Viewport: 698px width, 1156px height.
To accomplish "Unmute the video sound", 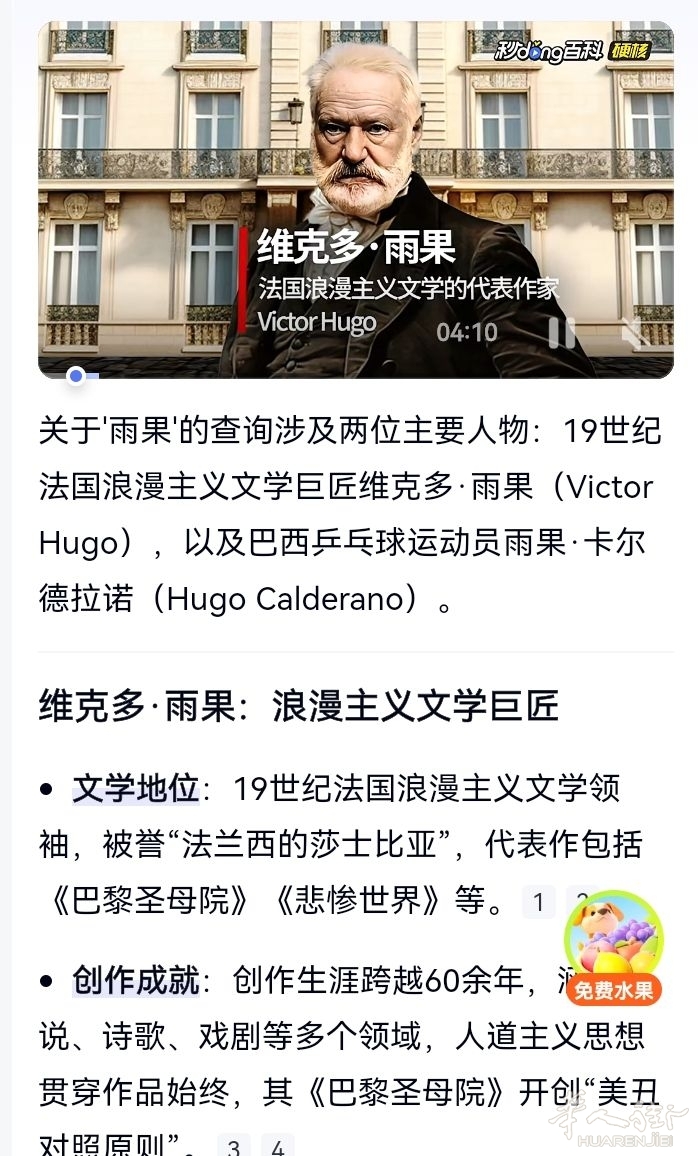I will (x=631, y=332).
